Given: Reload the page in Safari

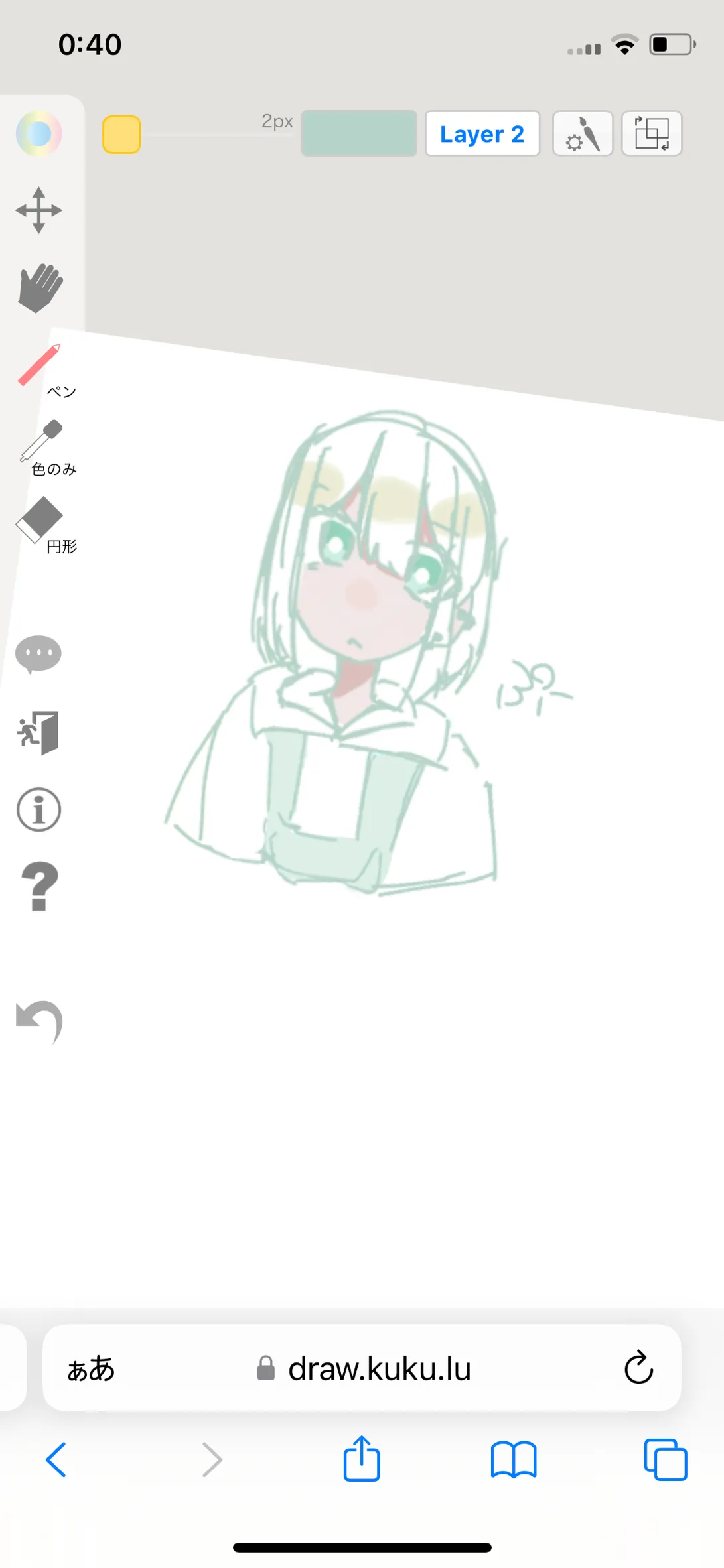Looking at the screenshot, I should [x=638, y=1368].
